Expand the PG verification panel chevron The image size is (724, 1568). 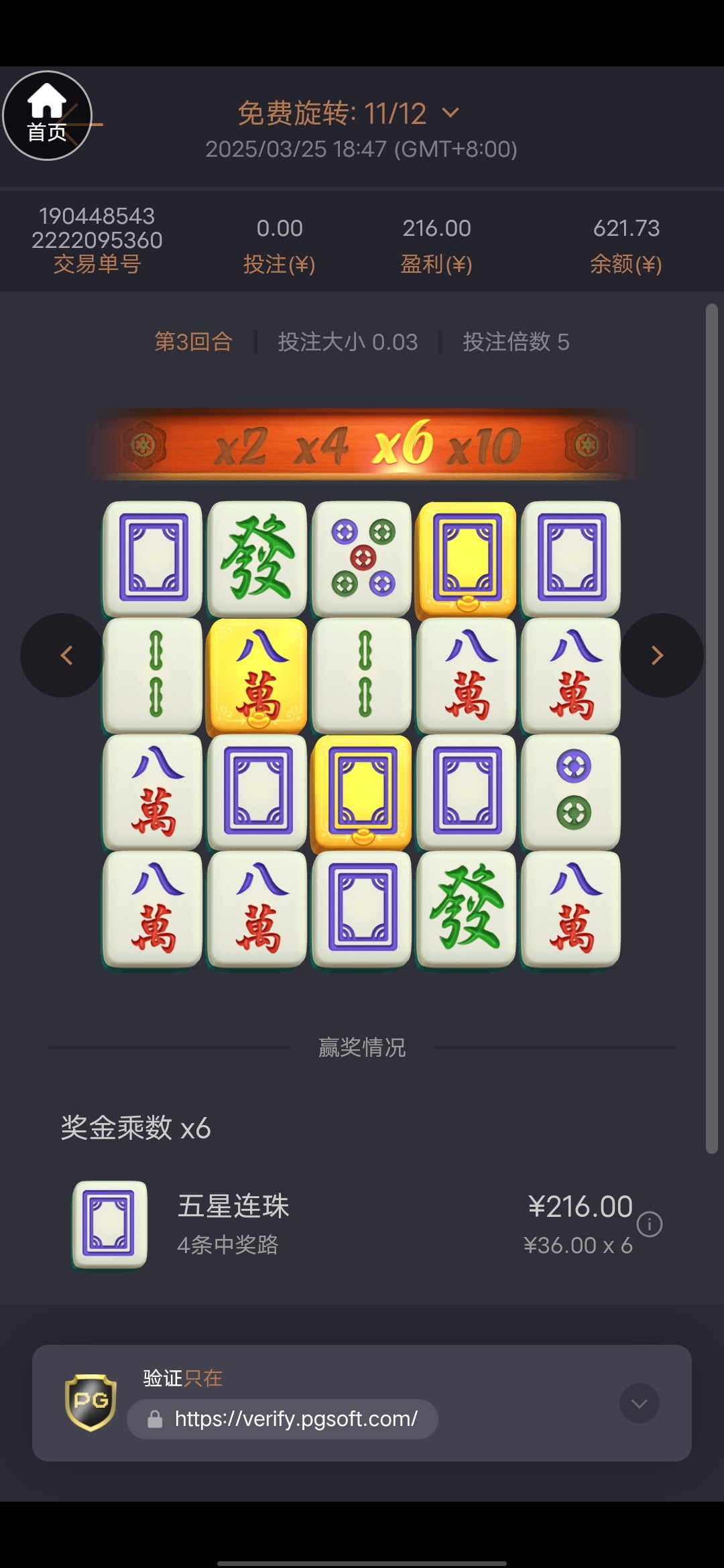[639, 1403]
